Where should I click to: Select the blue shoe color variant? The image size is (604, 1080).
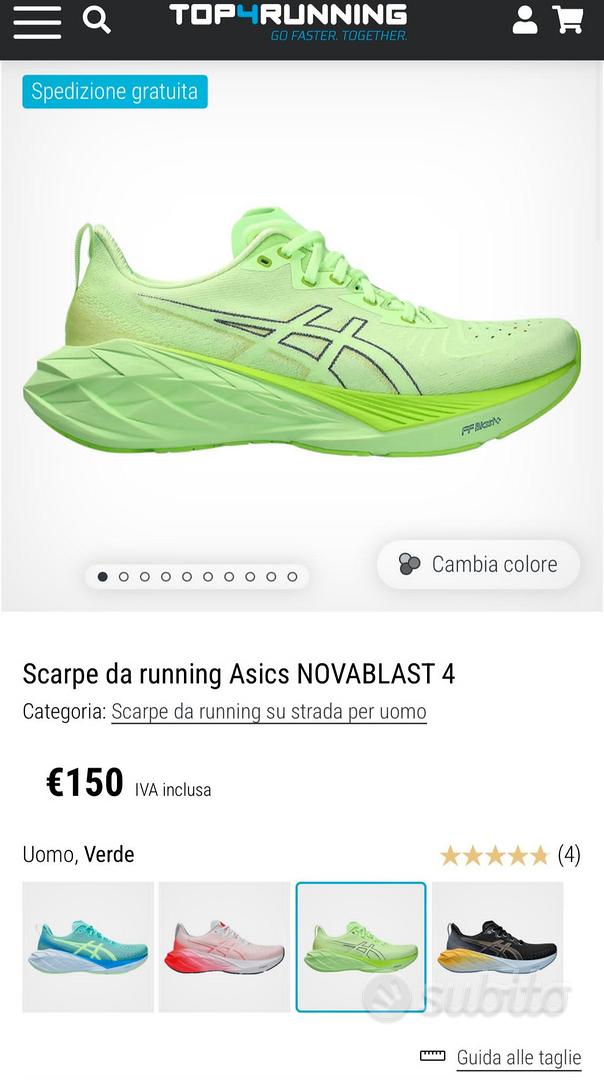(88, 947)
